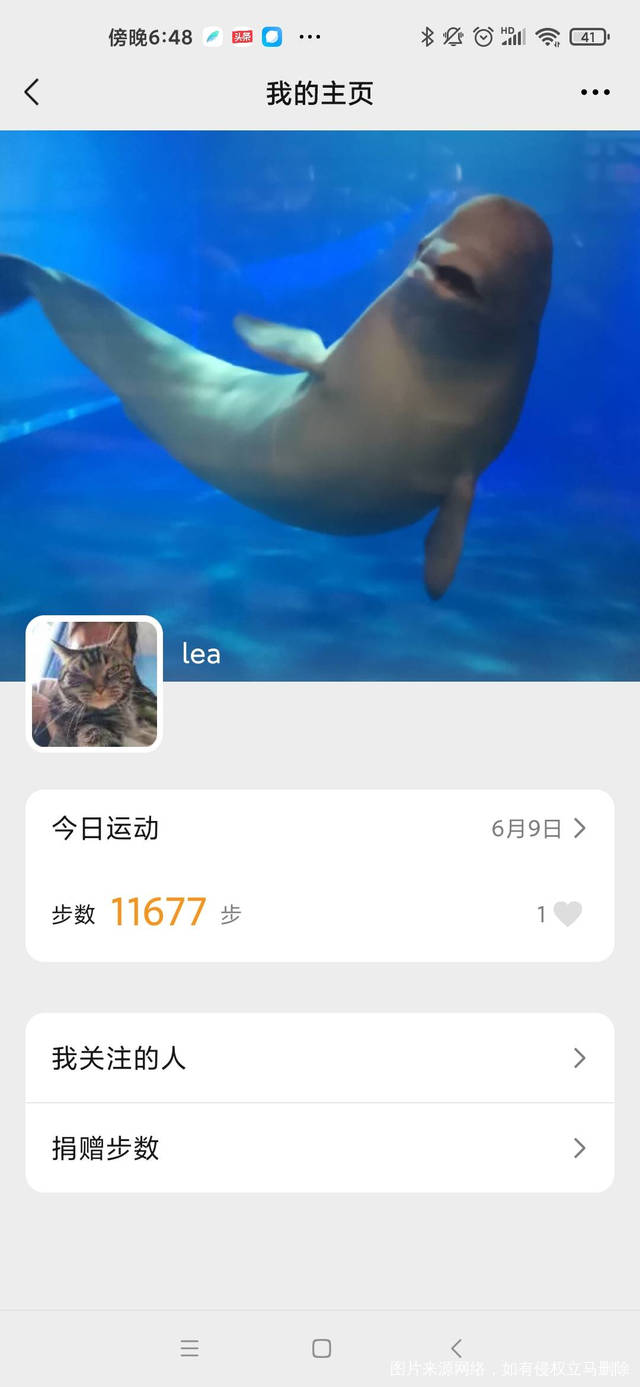Open the three-dot overflow menu

click(595, 93)
